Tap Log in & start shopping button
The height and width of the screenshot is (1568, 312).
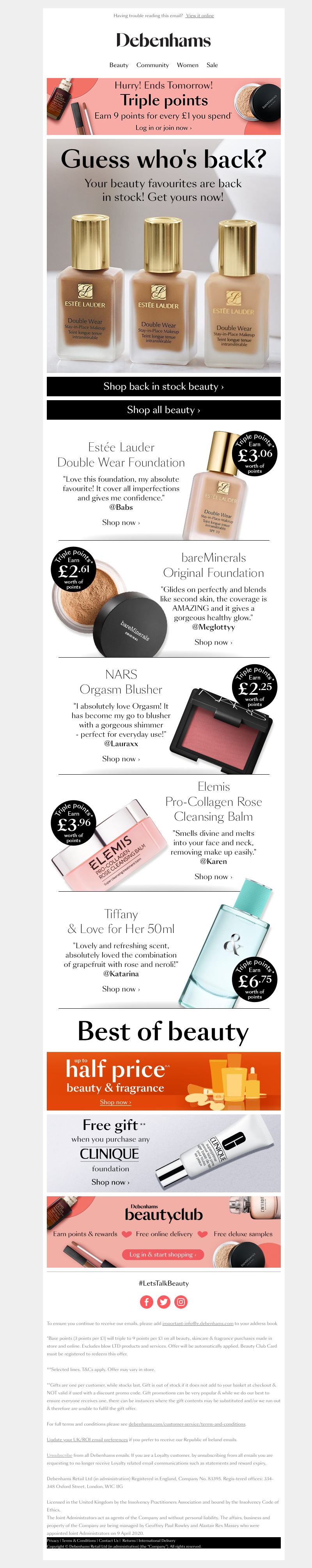pyautogui.click(x=162, y=1254)
